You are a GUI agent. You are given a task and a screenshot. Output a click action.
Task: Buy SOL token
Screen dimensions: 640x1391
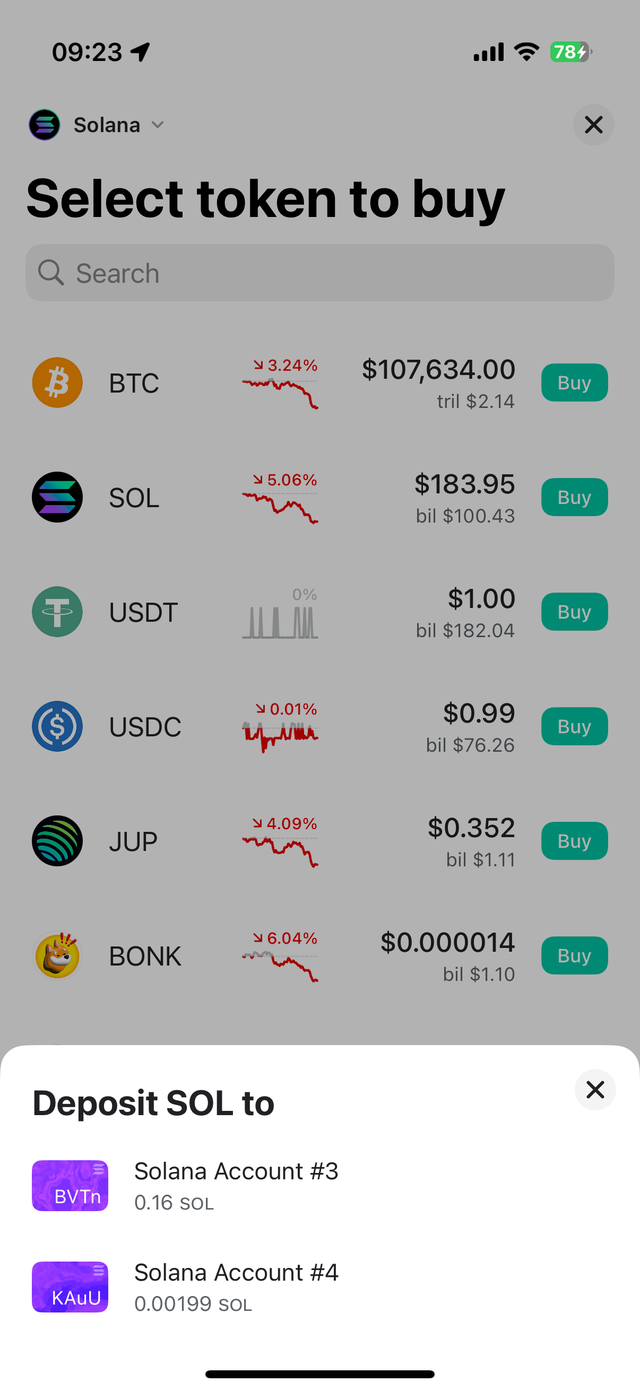574,498
